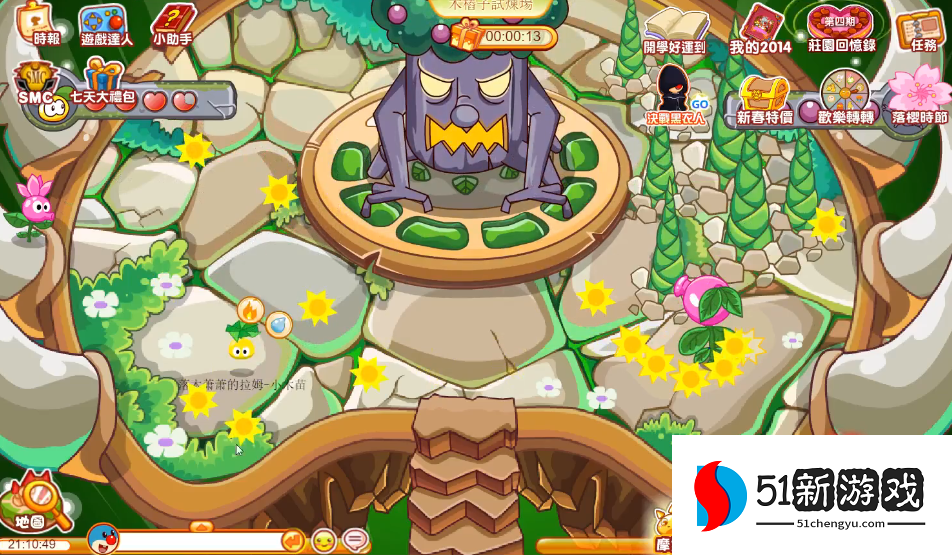The image size is (952, 555).
Task: Open 落櫻時節 cherry blossom event
Action: [x=919, y=97]
